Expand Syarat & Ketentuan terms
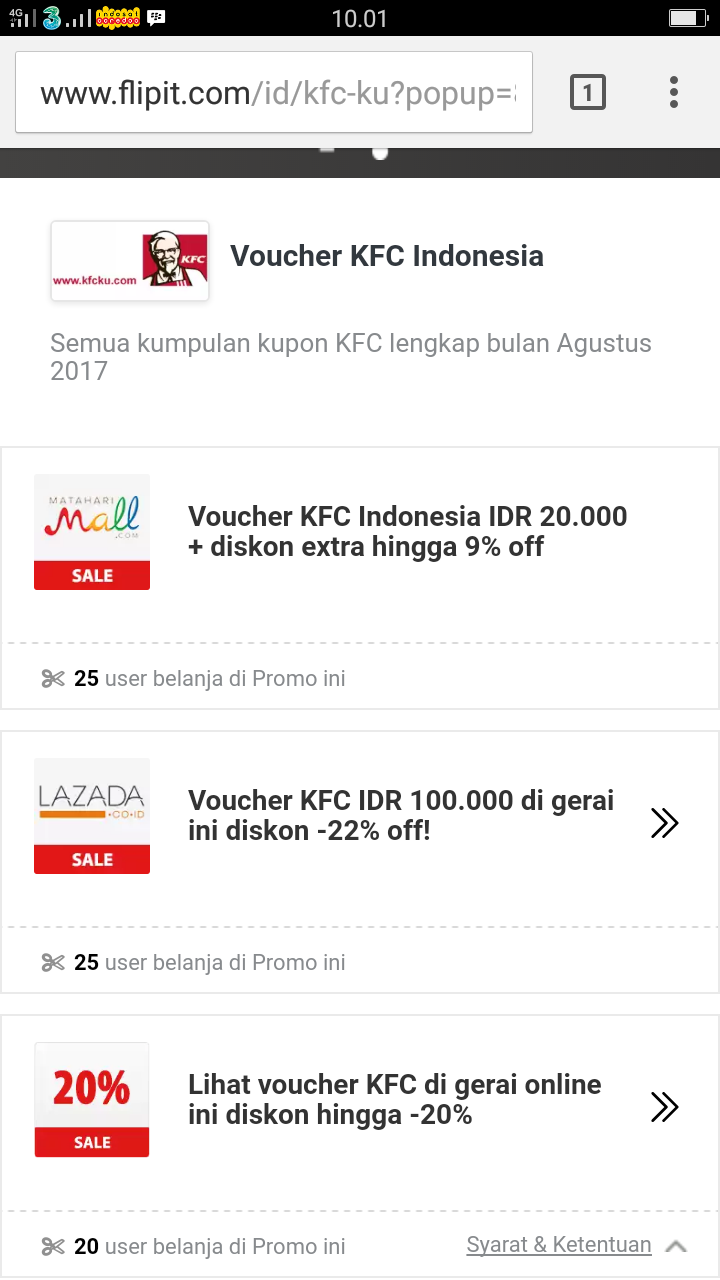The width and height of the screenshot is (720, 1280). (559, 1245)
